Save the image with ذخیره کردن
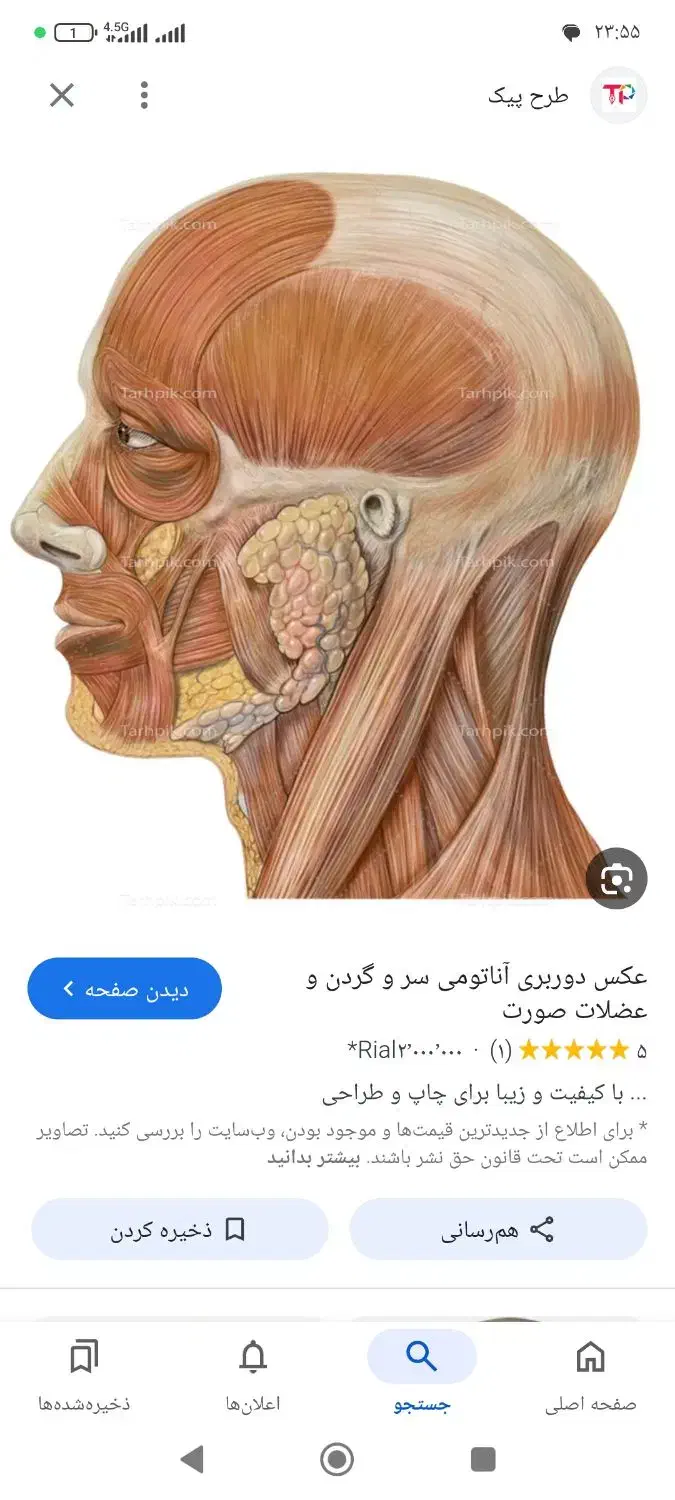675x1500 pixels. click(x=180, y=1229)
